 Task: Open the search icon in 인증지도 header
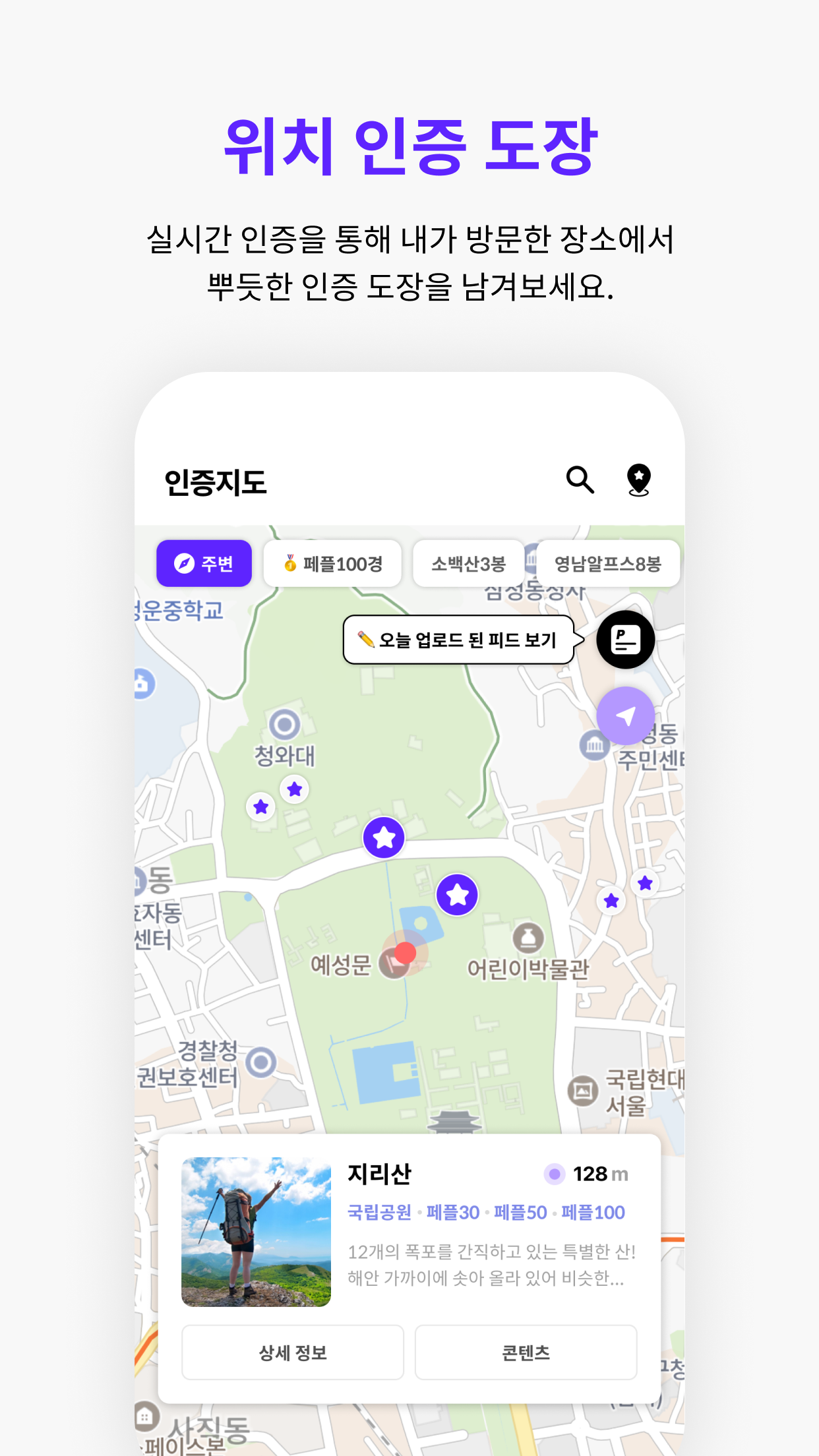pyautogui.click(x=580, y=481)
